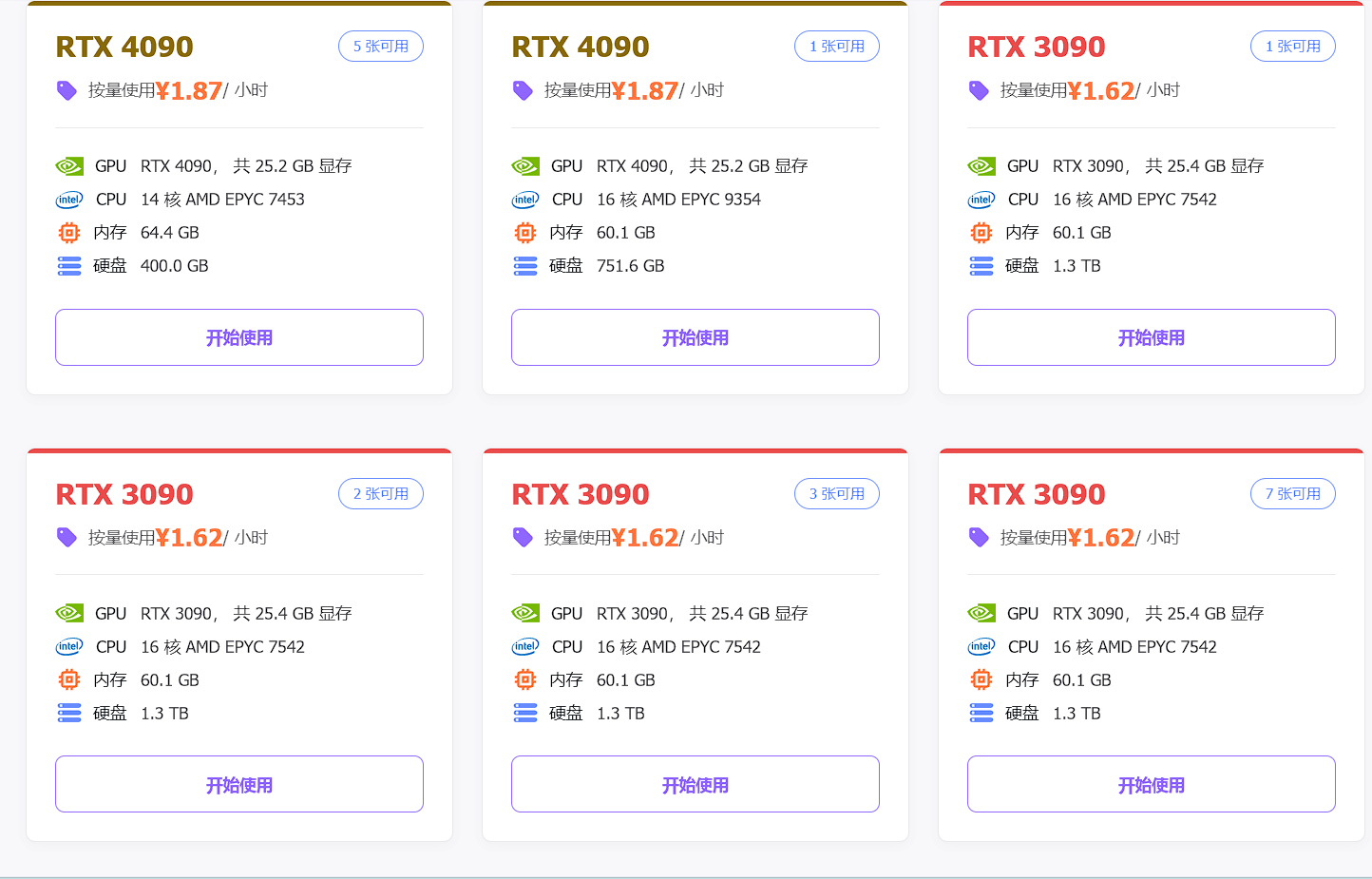Start using the RTX 3090 with 2张可用
Image resolution: width=1372 pixels, height=879 pixels.
pyautogui.click(x=239, y=785)
